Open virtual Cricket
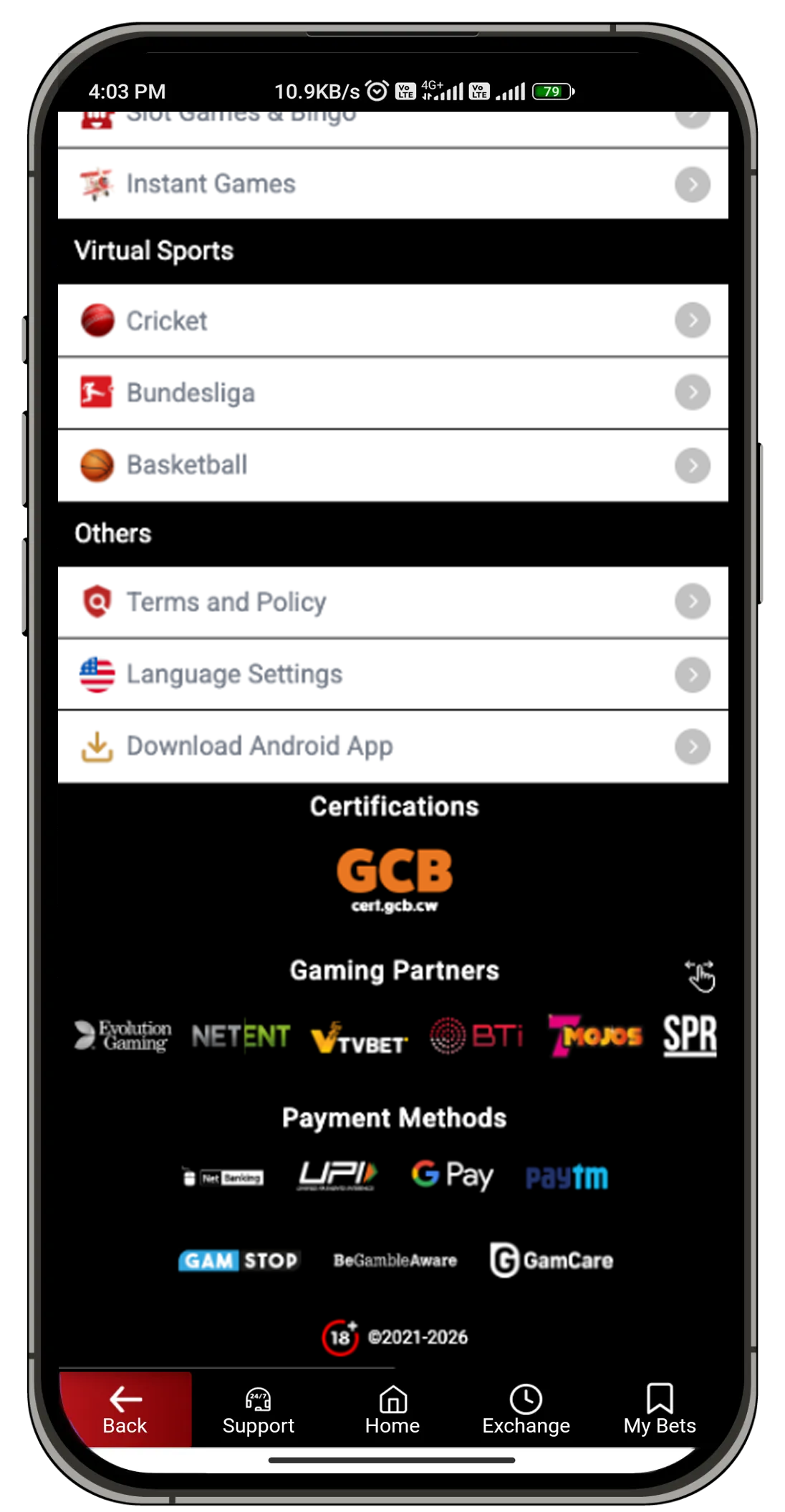The height and width of the screenshot is (1512, 785). [393, 321]
